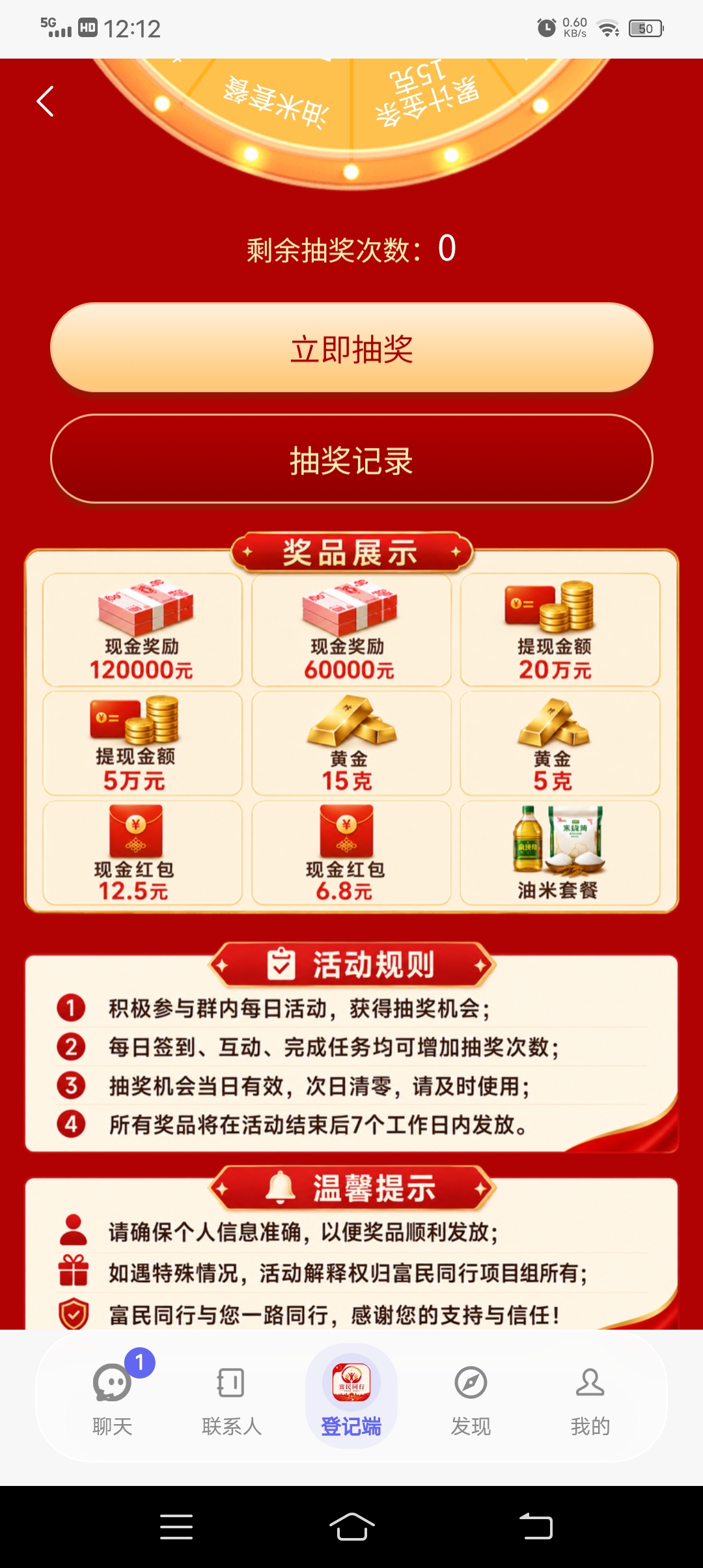The height and width of the screenshot is (1568, 703).
Task: Switch to the 聊天 tab
Action: (x=113, y=1396)
